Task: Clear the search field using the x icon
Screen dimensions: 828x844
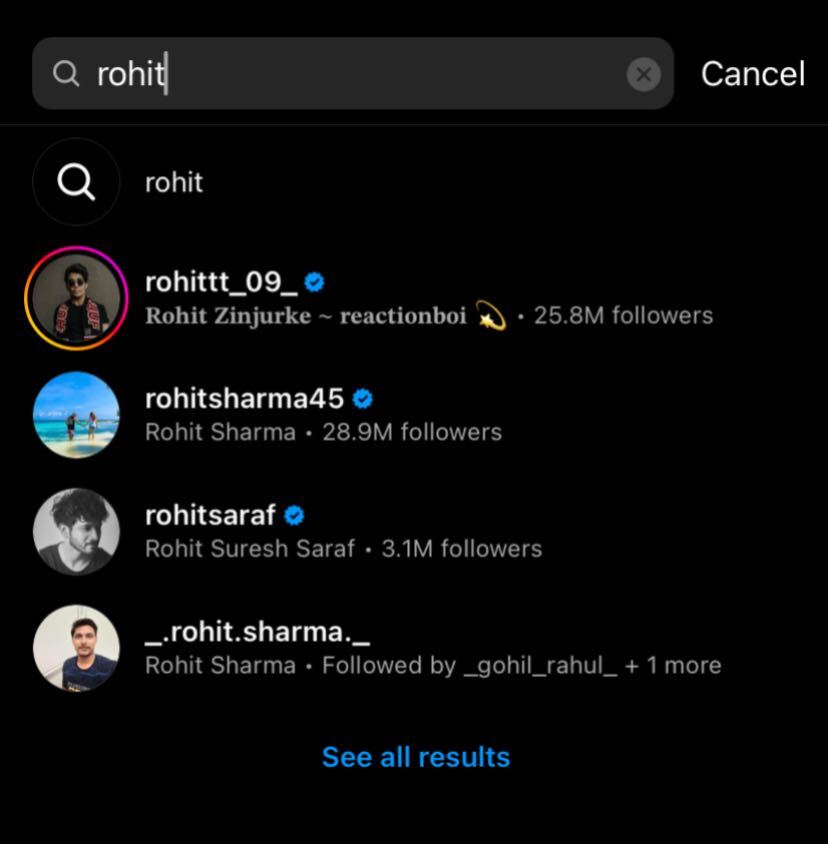Action: coord(644,73)
